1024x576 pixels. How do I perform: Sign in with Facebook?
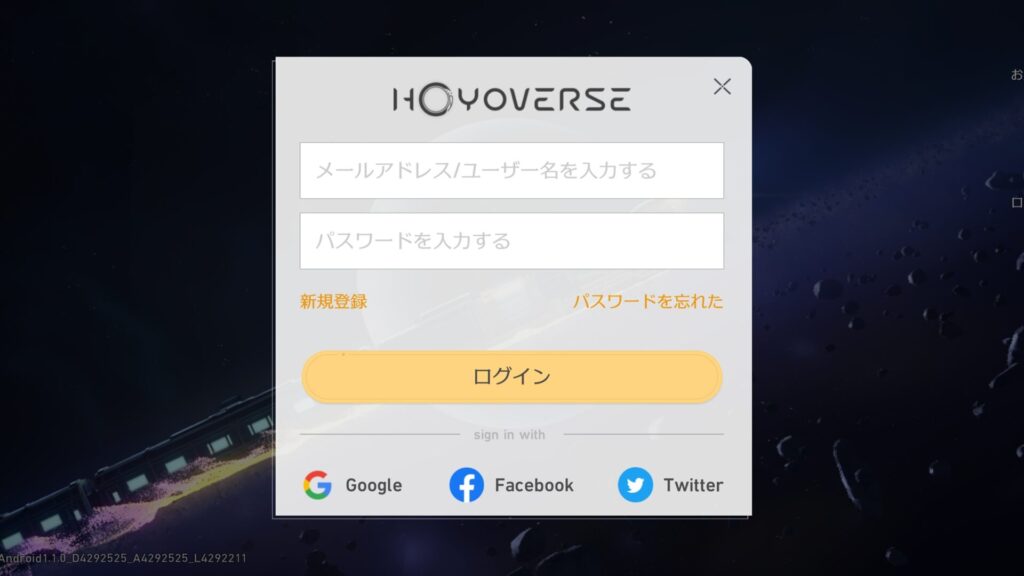512,485
